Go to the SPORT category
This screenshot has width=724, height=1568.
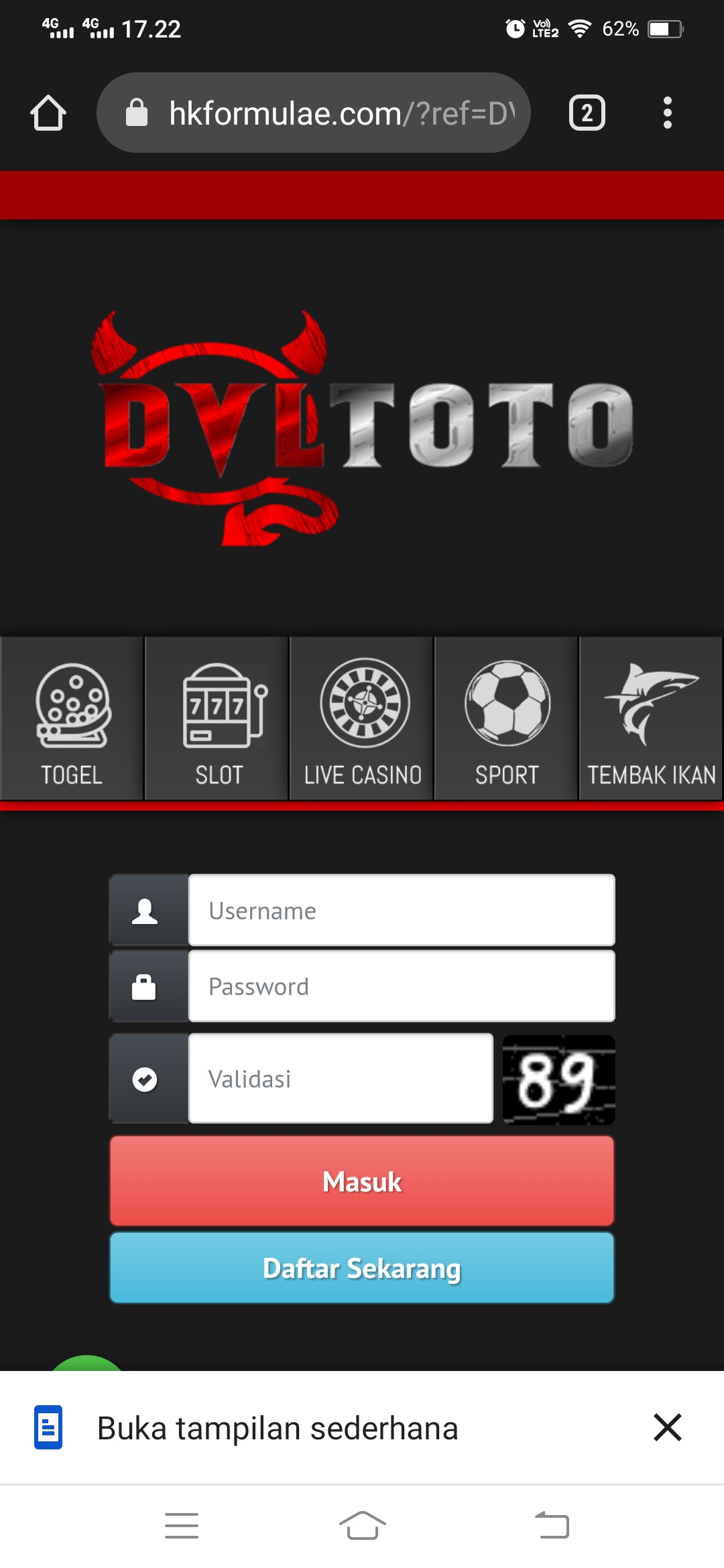[507, 718]
